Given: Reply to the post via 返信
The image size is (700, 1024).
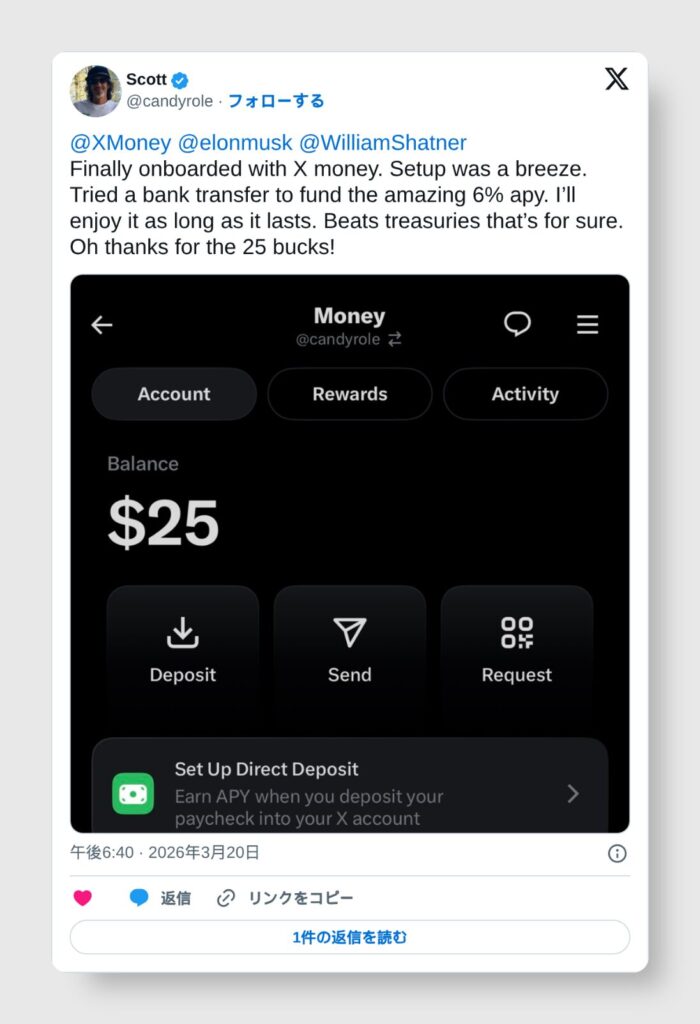Looking at the screenshot, I should (160, 898).
